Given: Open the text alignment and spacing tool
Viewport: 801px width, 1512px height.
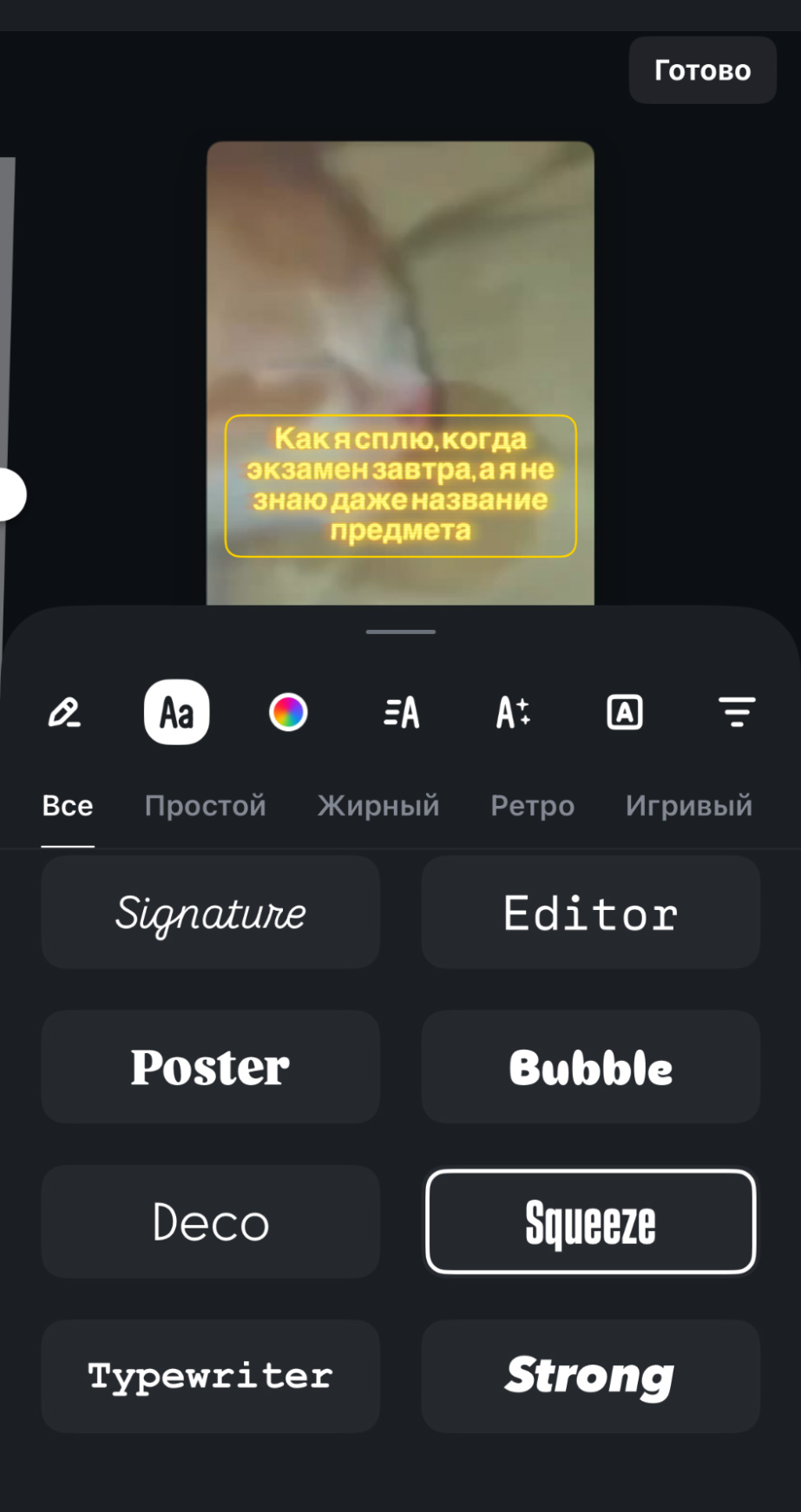Looking at the screenshot, I should (401, 712).
